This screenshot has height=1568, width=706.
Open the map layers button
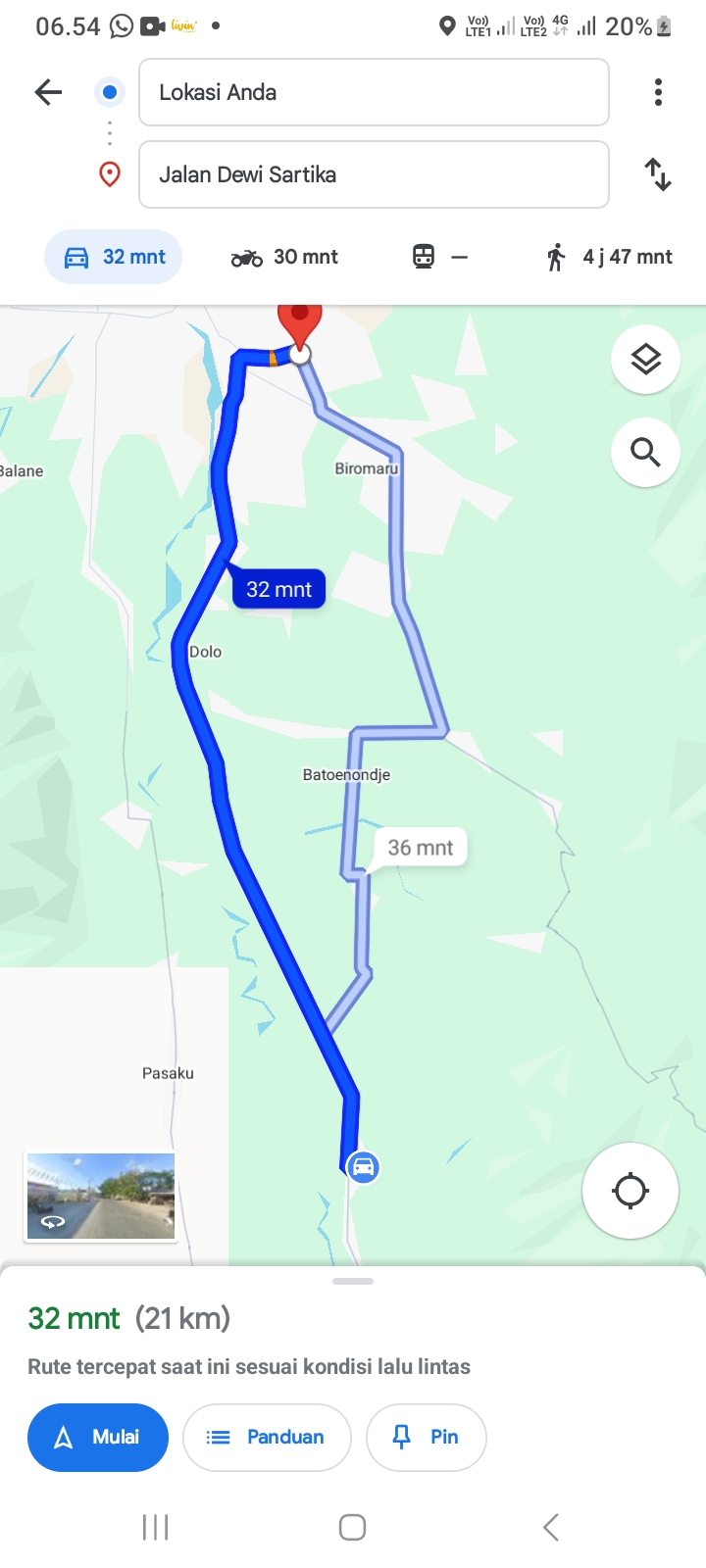[645, 360]
